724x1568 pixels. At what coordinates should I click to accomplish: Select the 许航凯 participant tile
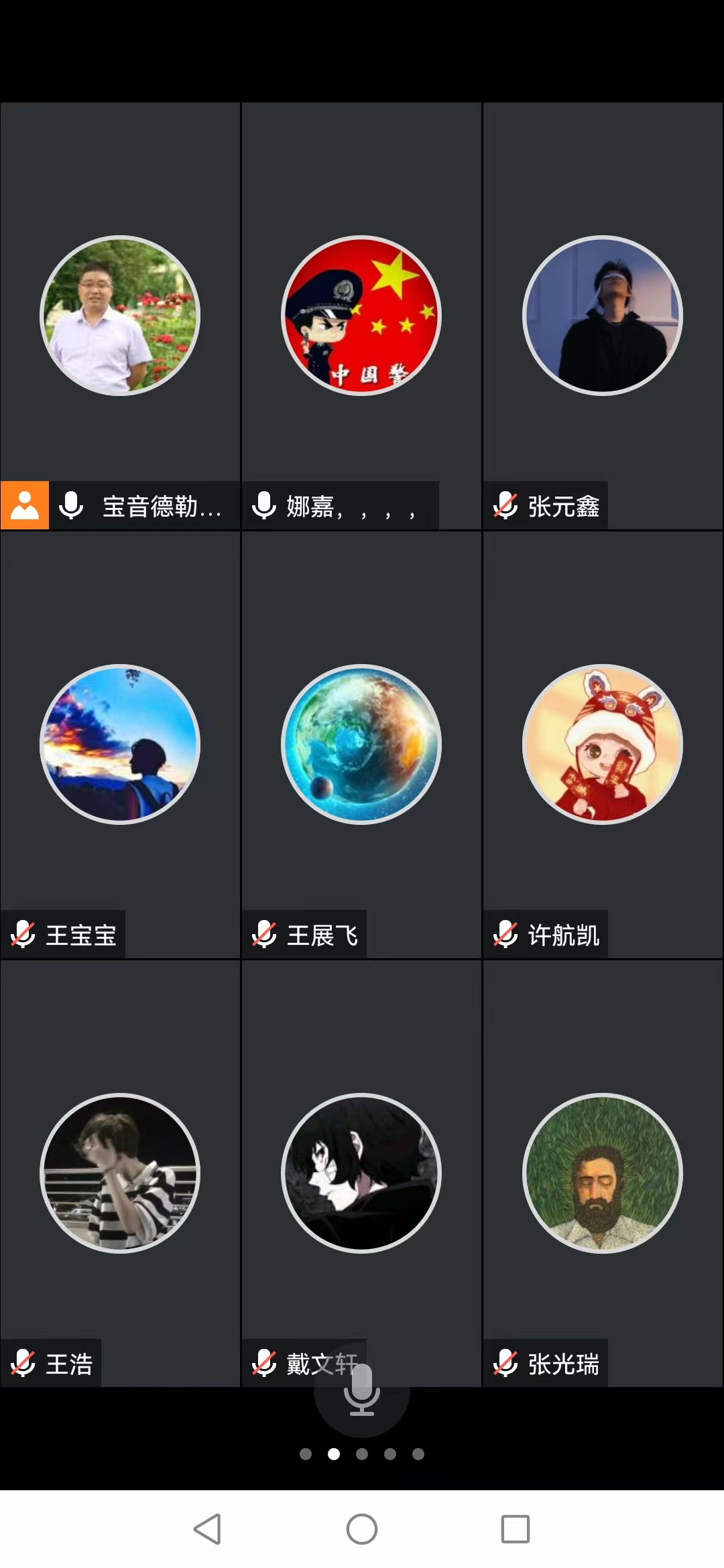603,744
